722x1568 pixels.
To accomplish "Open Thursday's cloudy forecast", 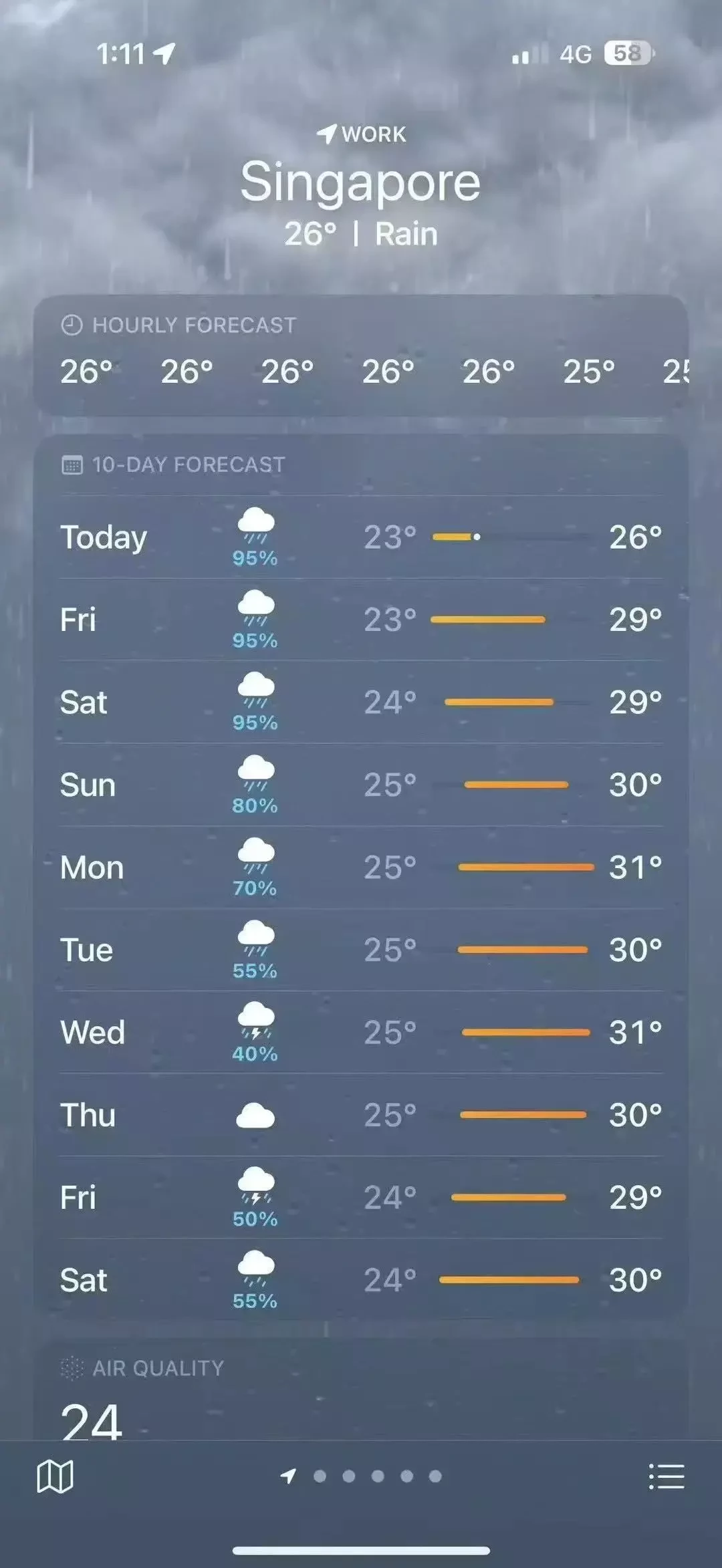I will click(361, 1116).
